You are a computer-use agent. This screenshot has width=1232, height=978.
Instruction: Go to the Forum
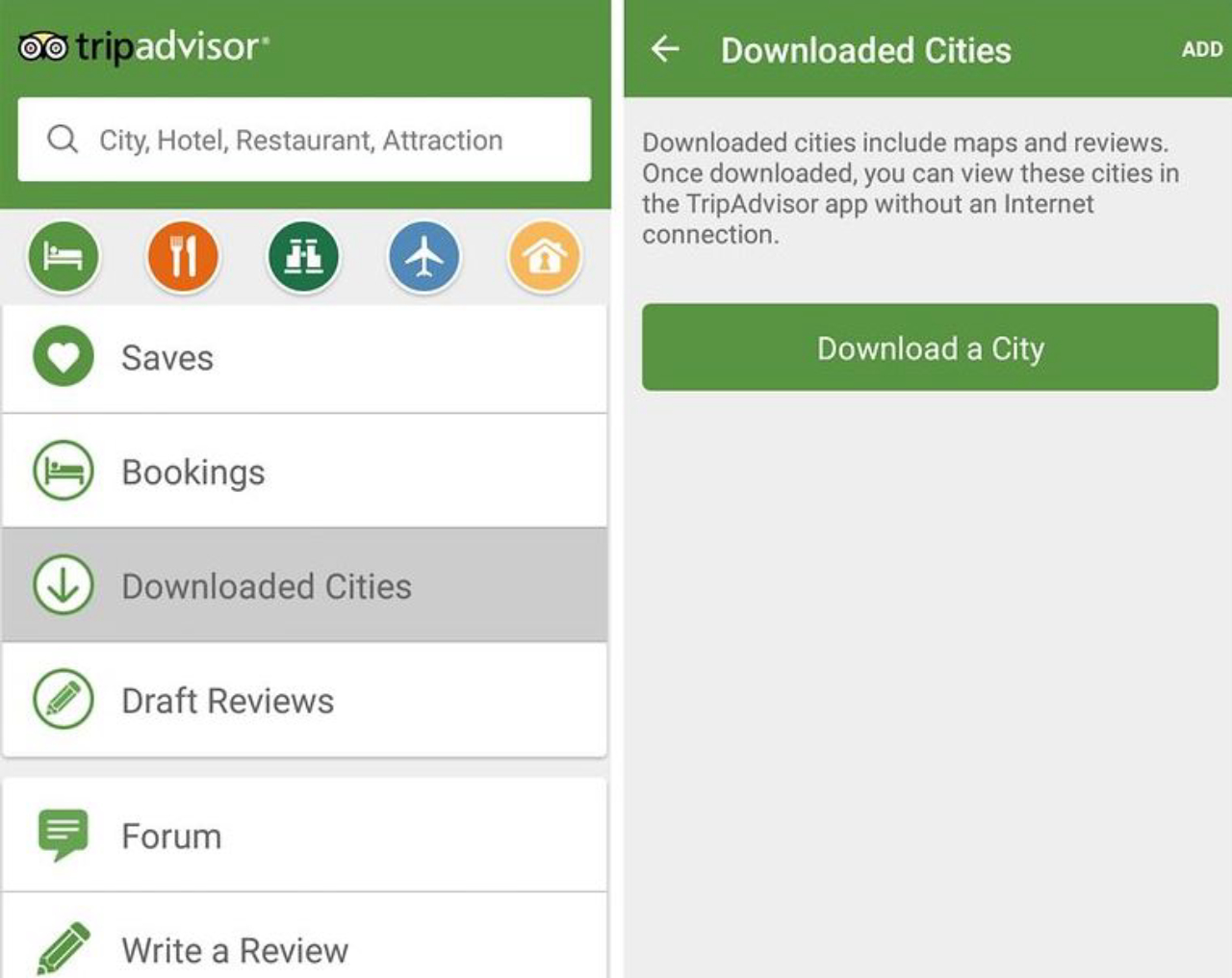(304, 836)
